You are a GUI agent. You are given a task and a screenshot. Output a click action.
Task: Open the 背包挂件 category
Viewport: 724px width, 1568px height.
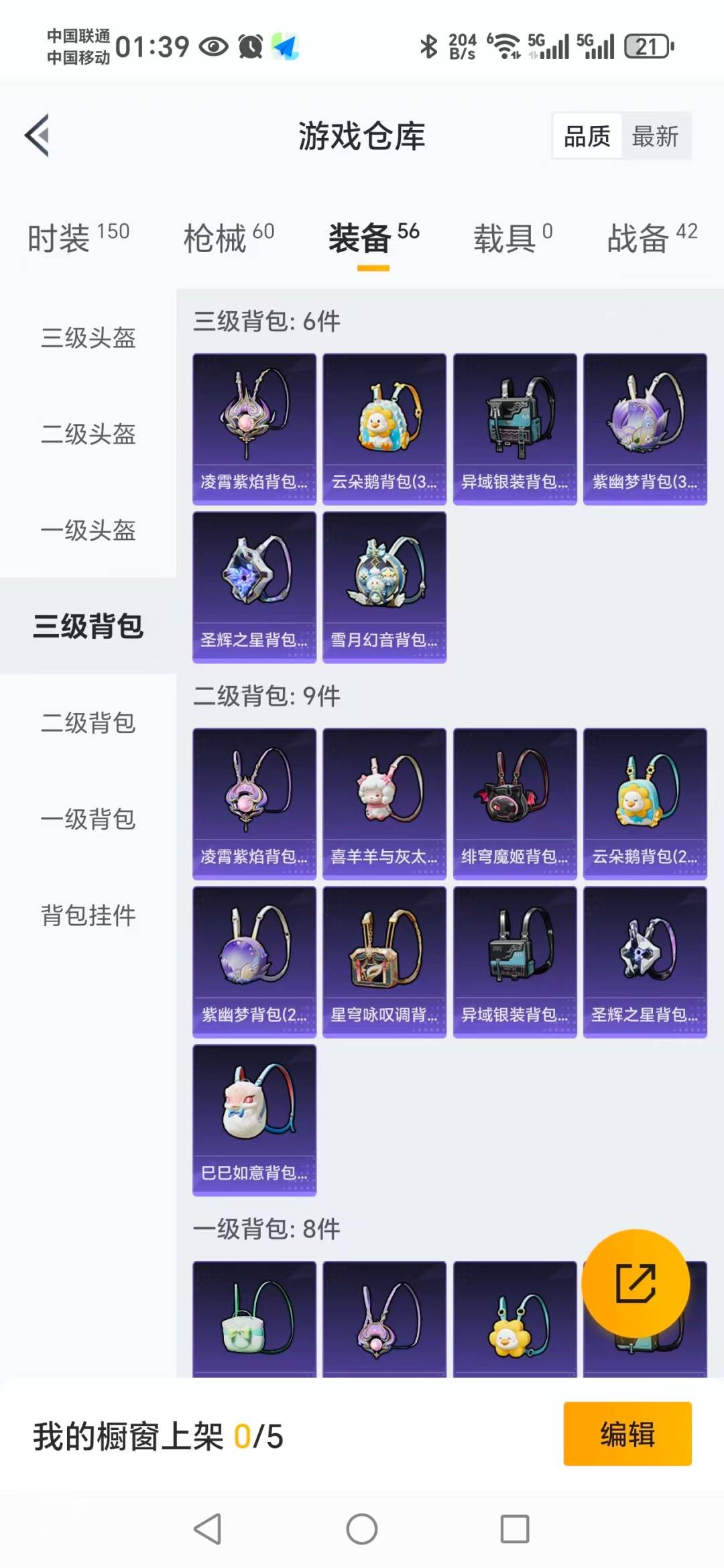[88, 915]
